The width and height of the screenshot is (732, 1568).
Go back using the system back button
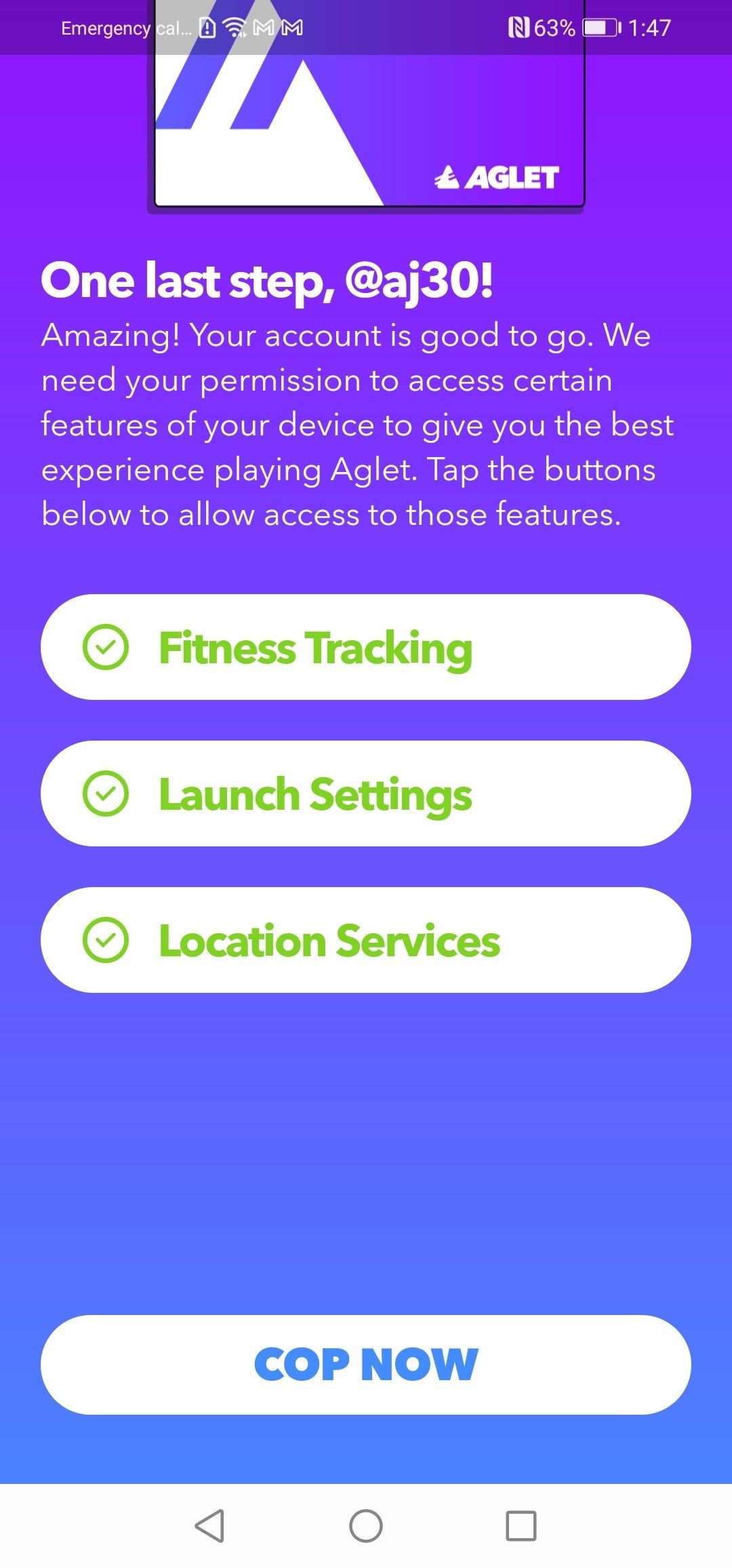coord(209,1526)
